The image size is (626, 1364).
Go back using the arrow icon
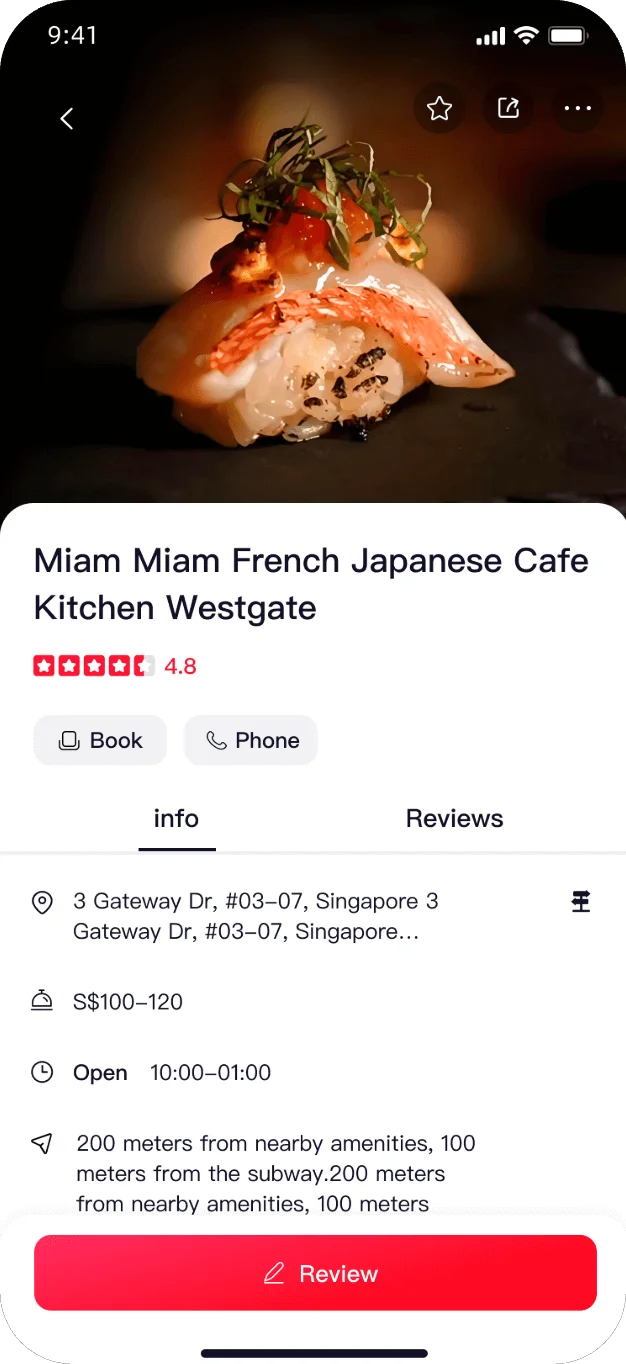tap(67, 119)
